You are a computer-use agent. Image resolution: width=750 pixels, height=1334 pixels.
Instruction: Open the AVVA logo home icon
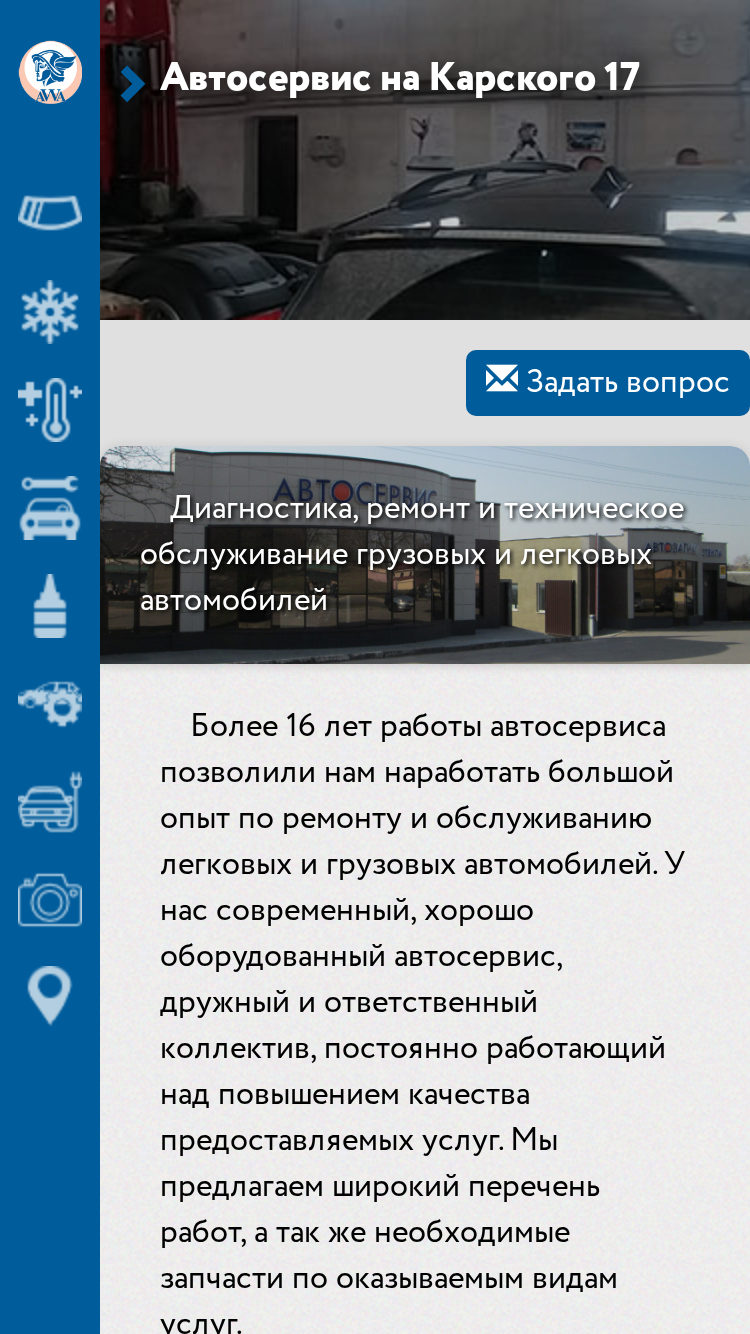(x=50, y=71)
